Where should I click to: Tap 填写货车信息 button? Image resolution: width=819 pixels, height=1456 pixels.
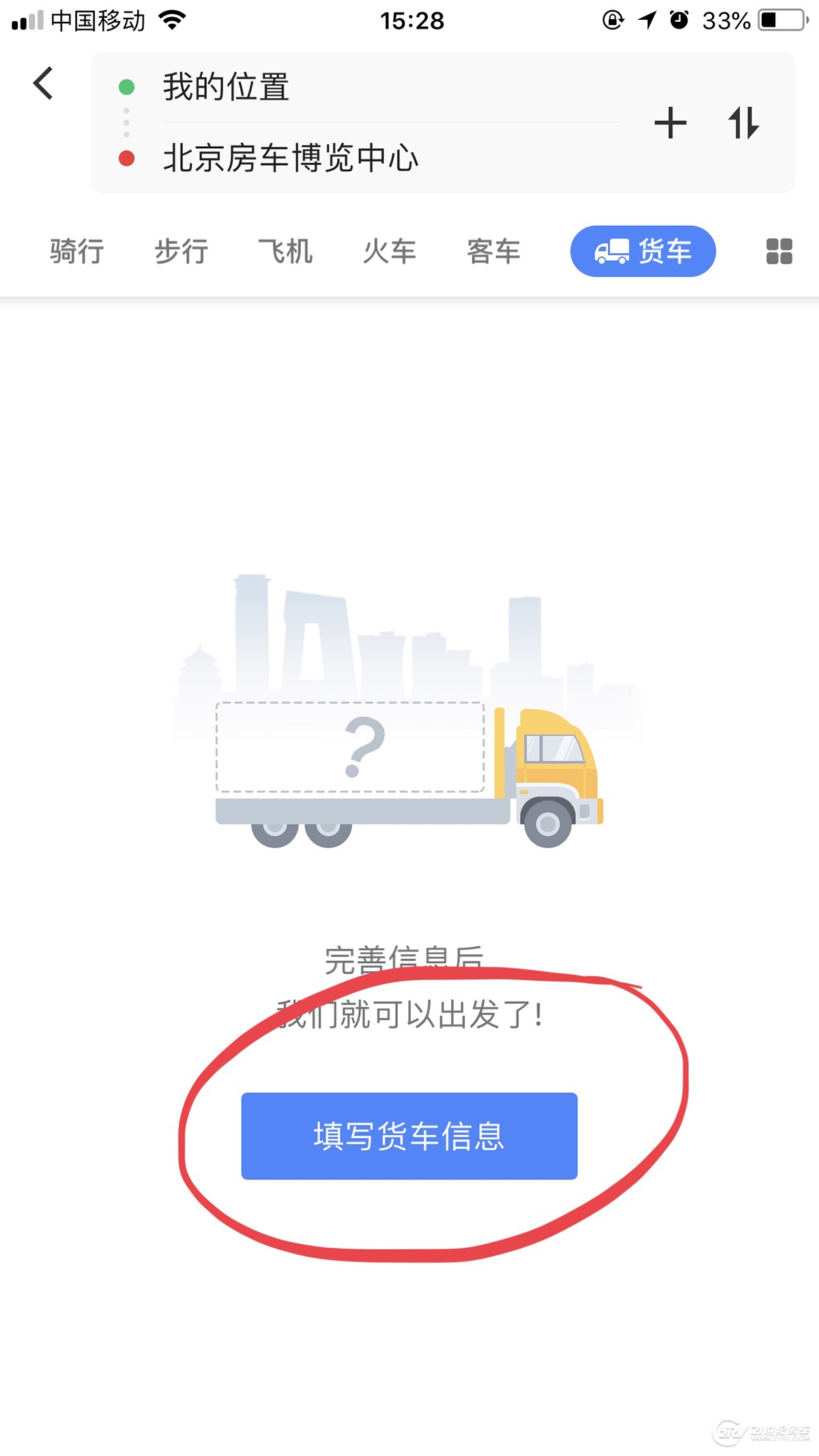click(x=409, y=1136)
